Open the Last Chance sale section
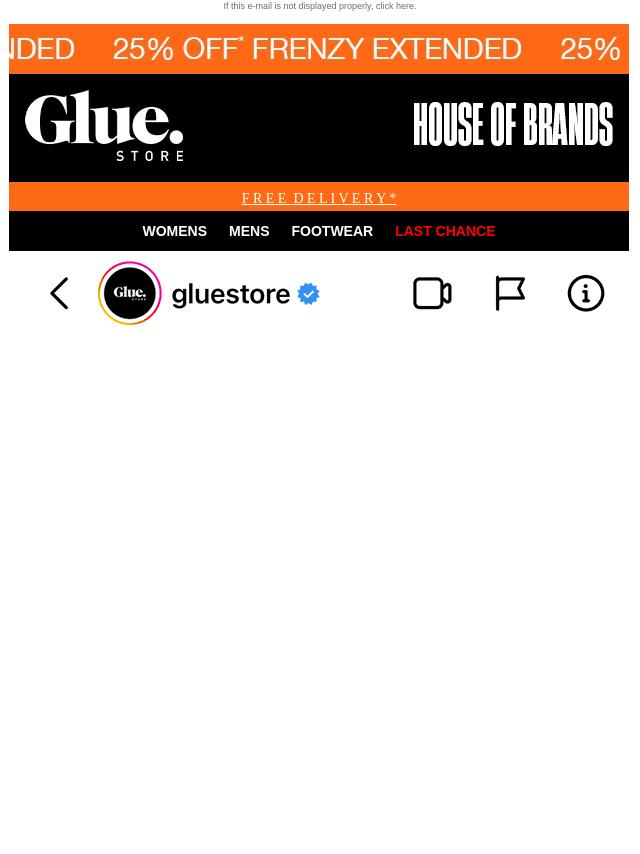This screenshot has height=854, width=640. coord(445,231)
